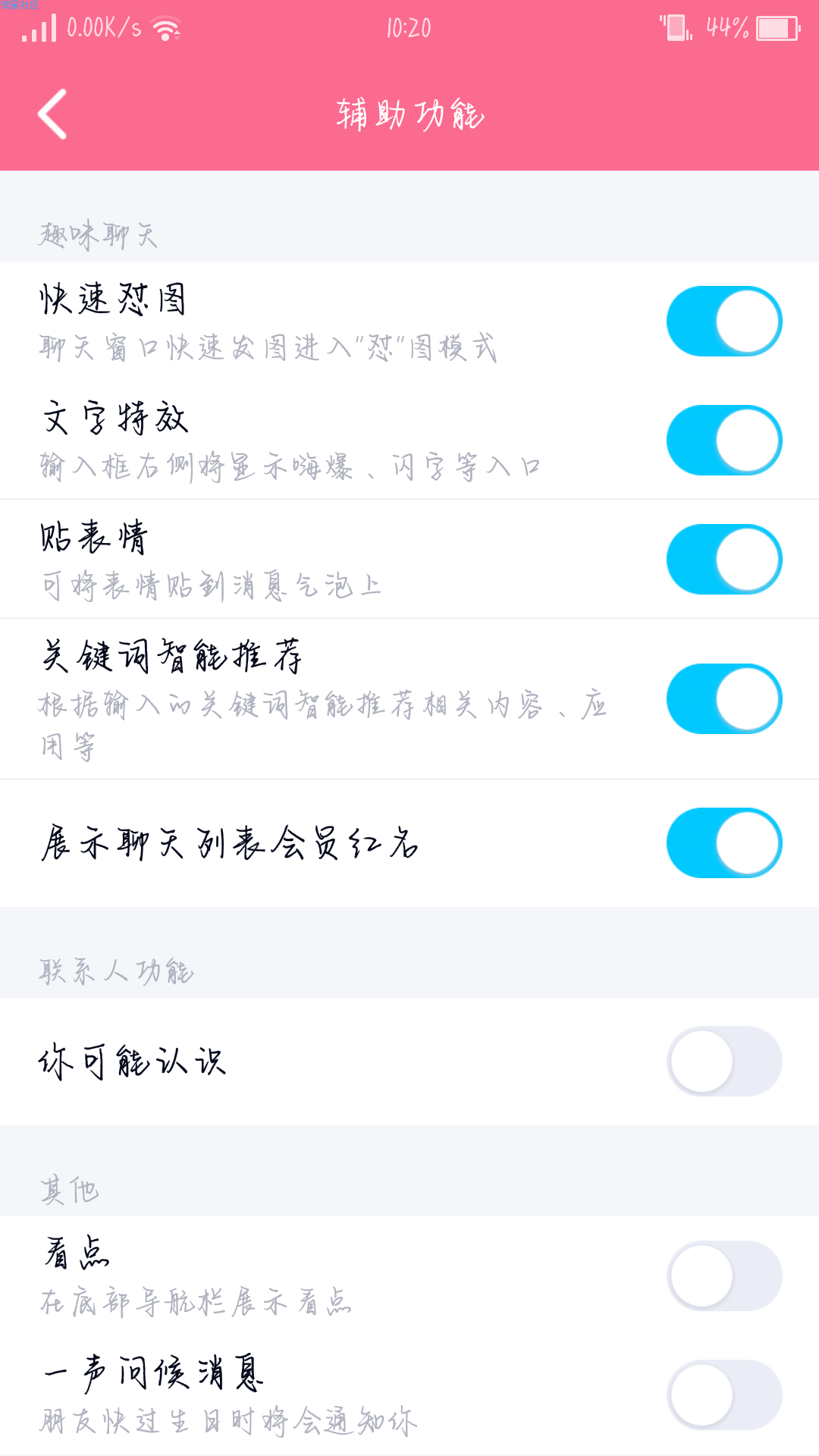Disable the 文字特效 toggle
This screenshot has height=1456, width=819.
click(x=724, y=440)
